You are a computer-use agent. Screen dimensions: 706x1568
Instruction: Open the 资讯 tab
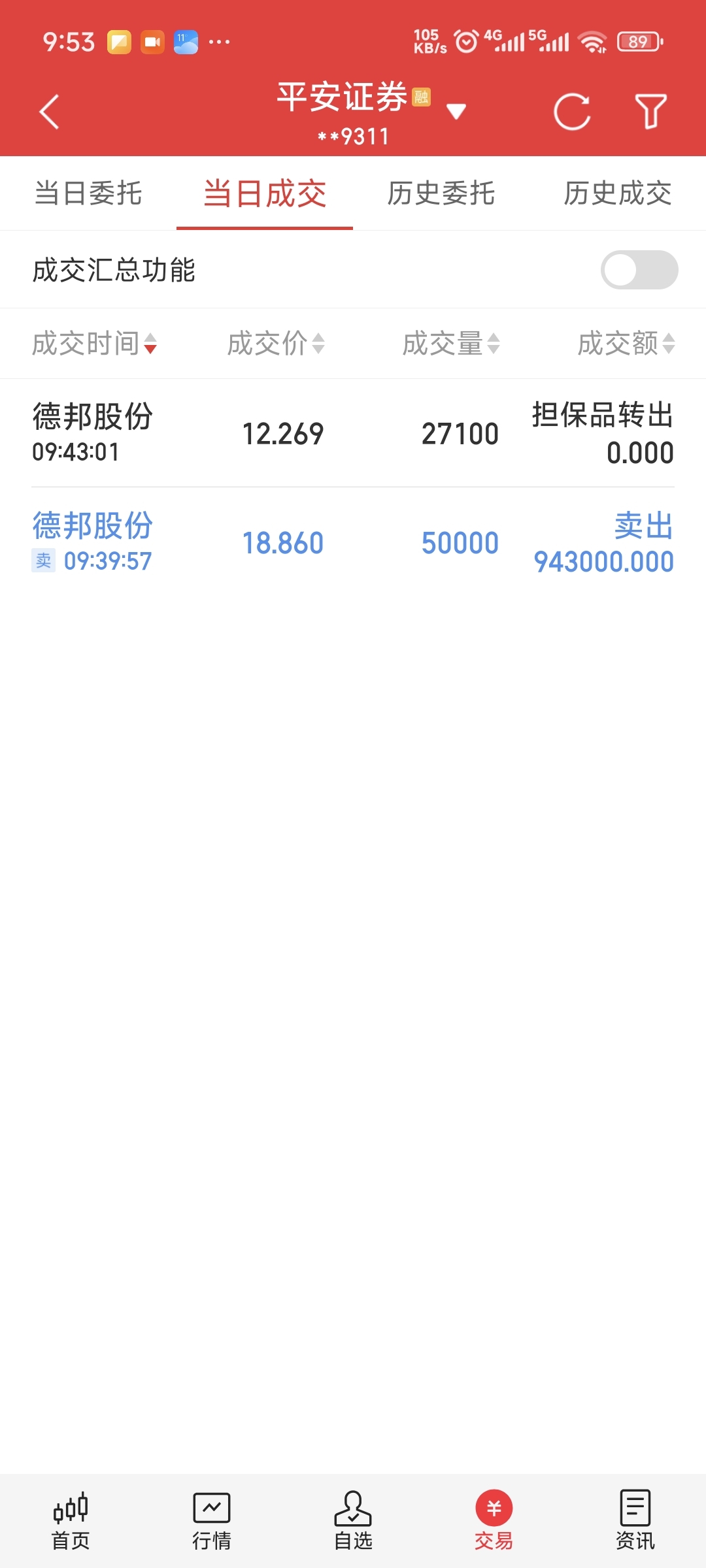point(635,1521)
